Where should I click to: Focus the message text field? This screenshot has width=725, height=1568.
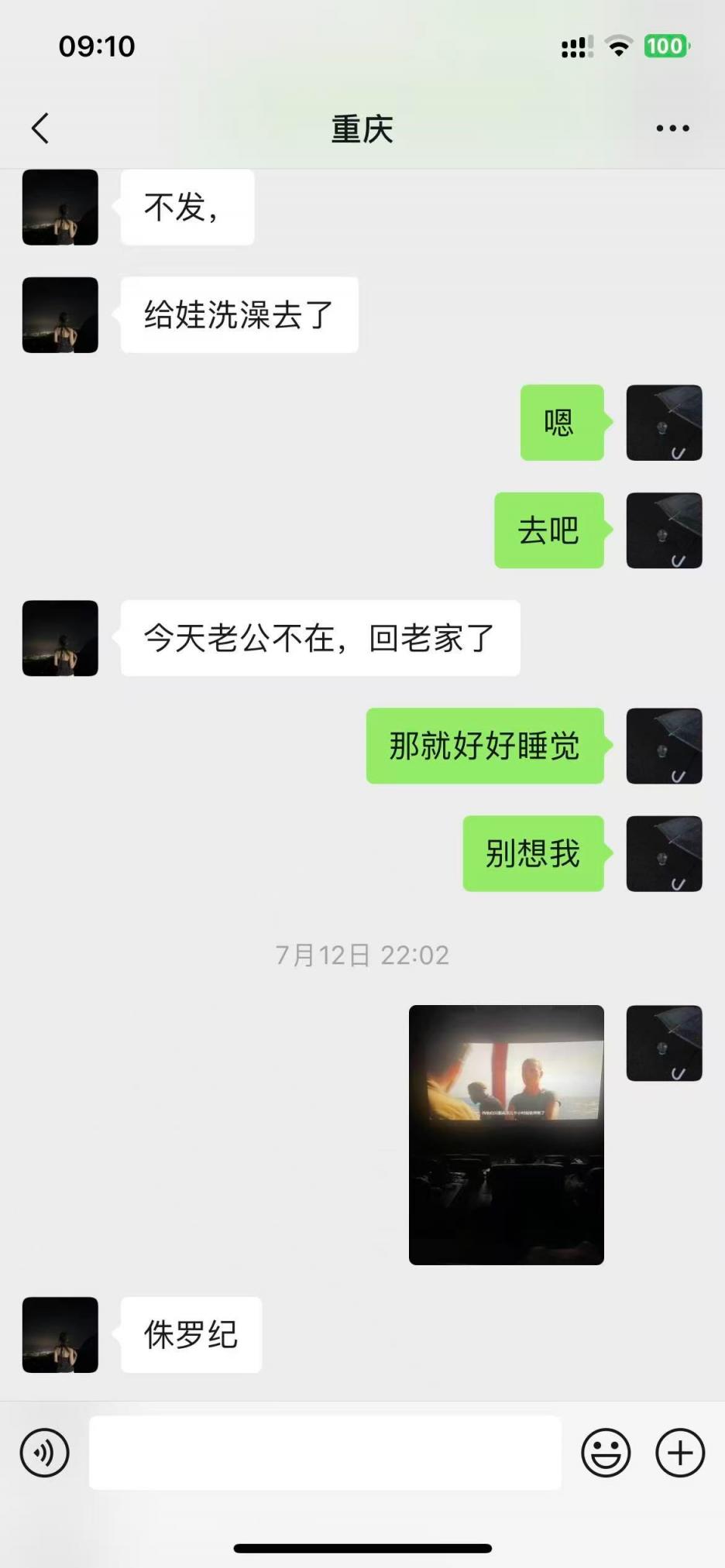pyautogui.click(x=325, y=1453)
